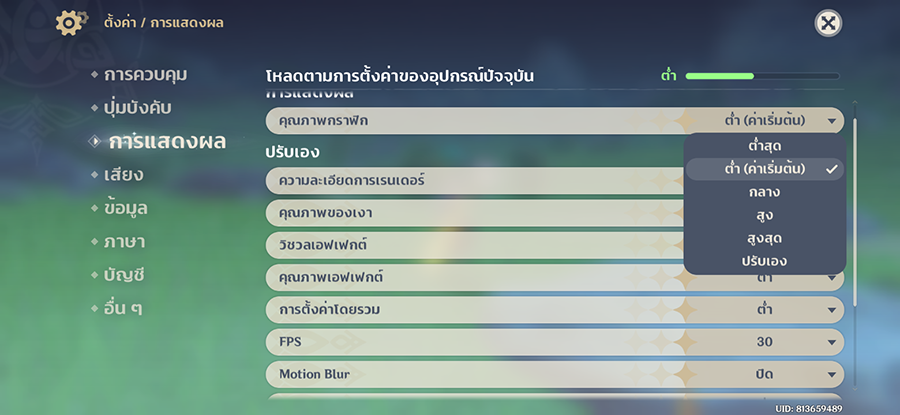Close the settings screen
Viewport: 900px width, 415px height.
(826, 23)
